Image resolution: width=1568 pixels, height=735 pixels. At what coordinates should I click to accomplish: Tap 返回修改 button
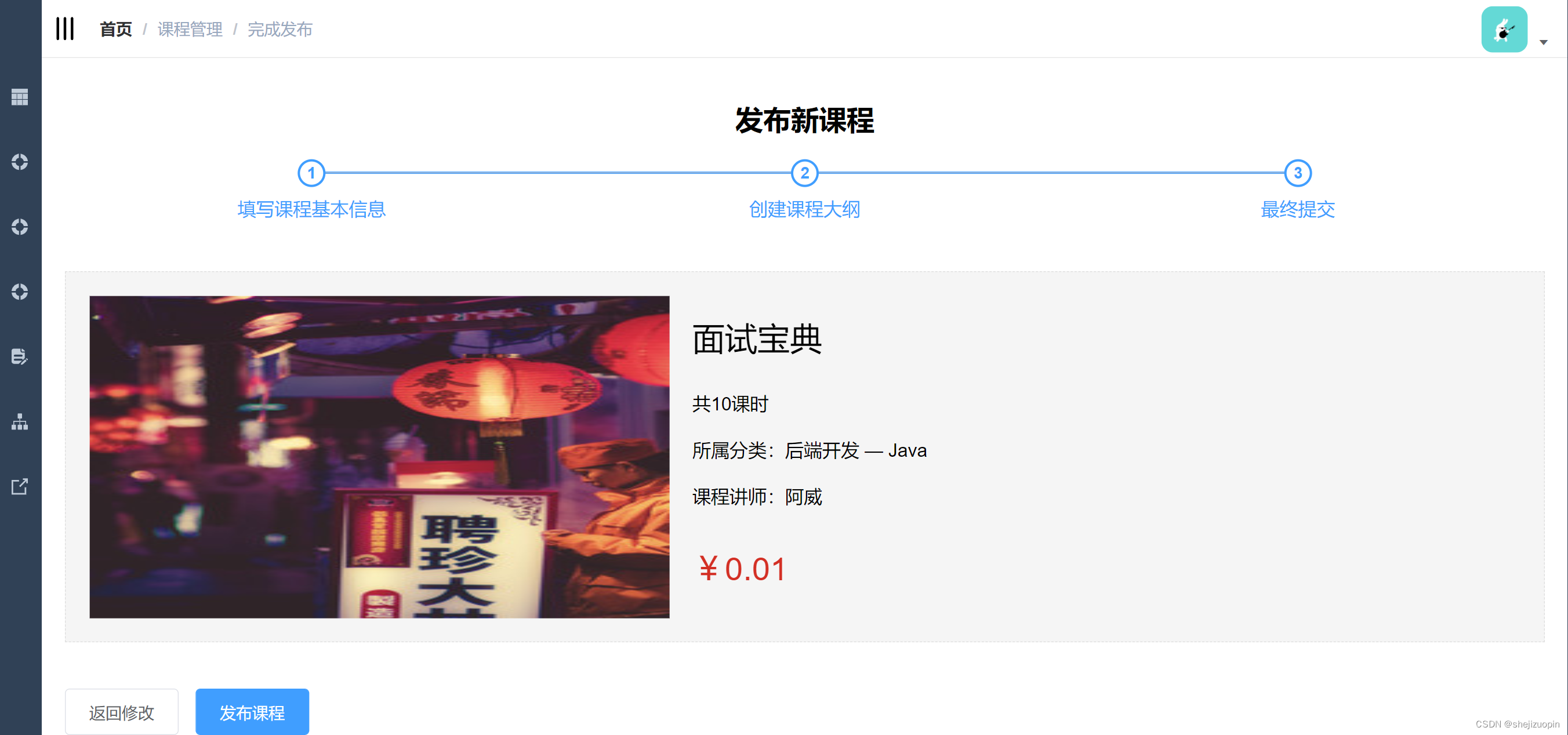(122, 712)
